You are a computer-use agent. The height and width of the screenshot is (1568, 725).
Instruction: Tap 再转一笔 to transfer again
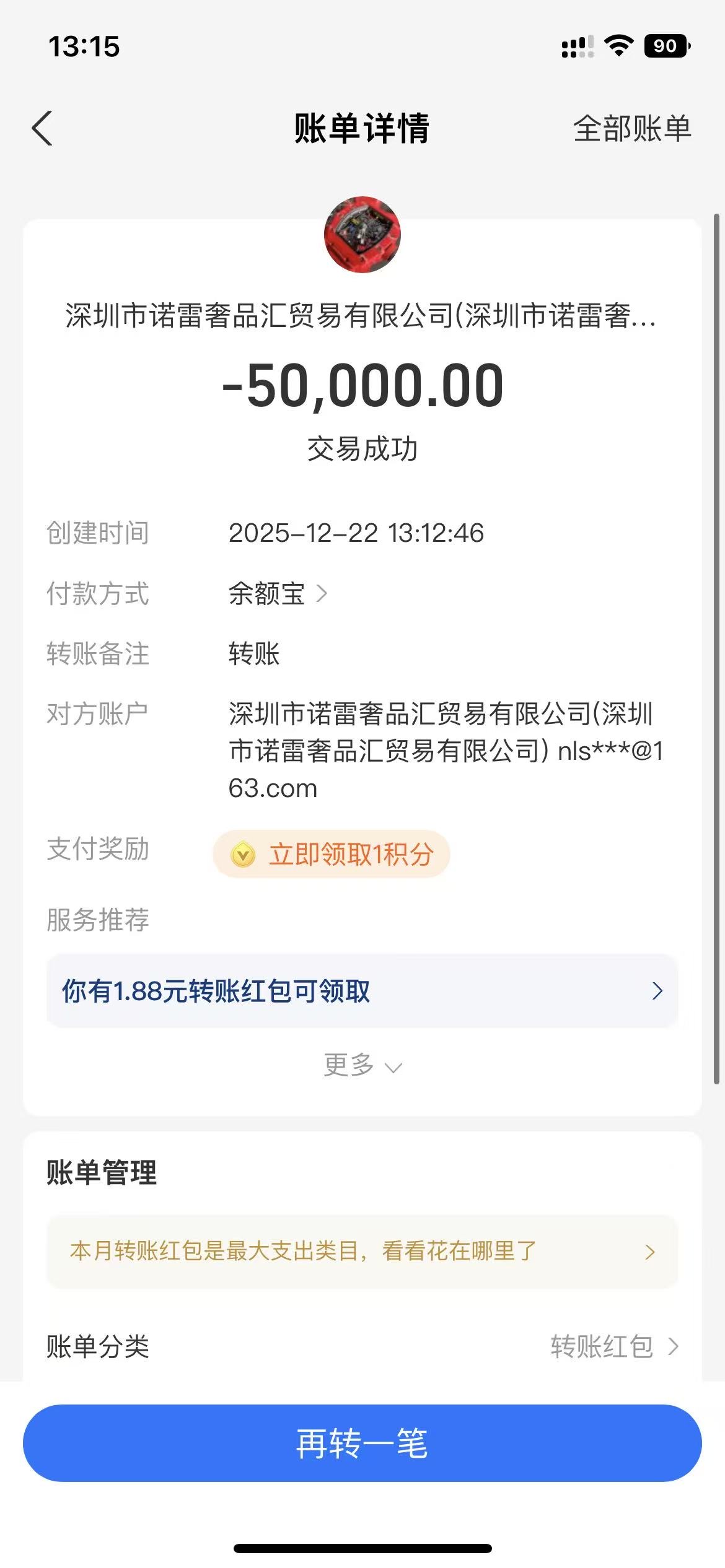[362, 1443]
